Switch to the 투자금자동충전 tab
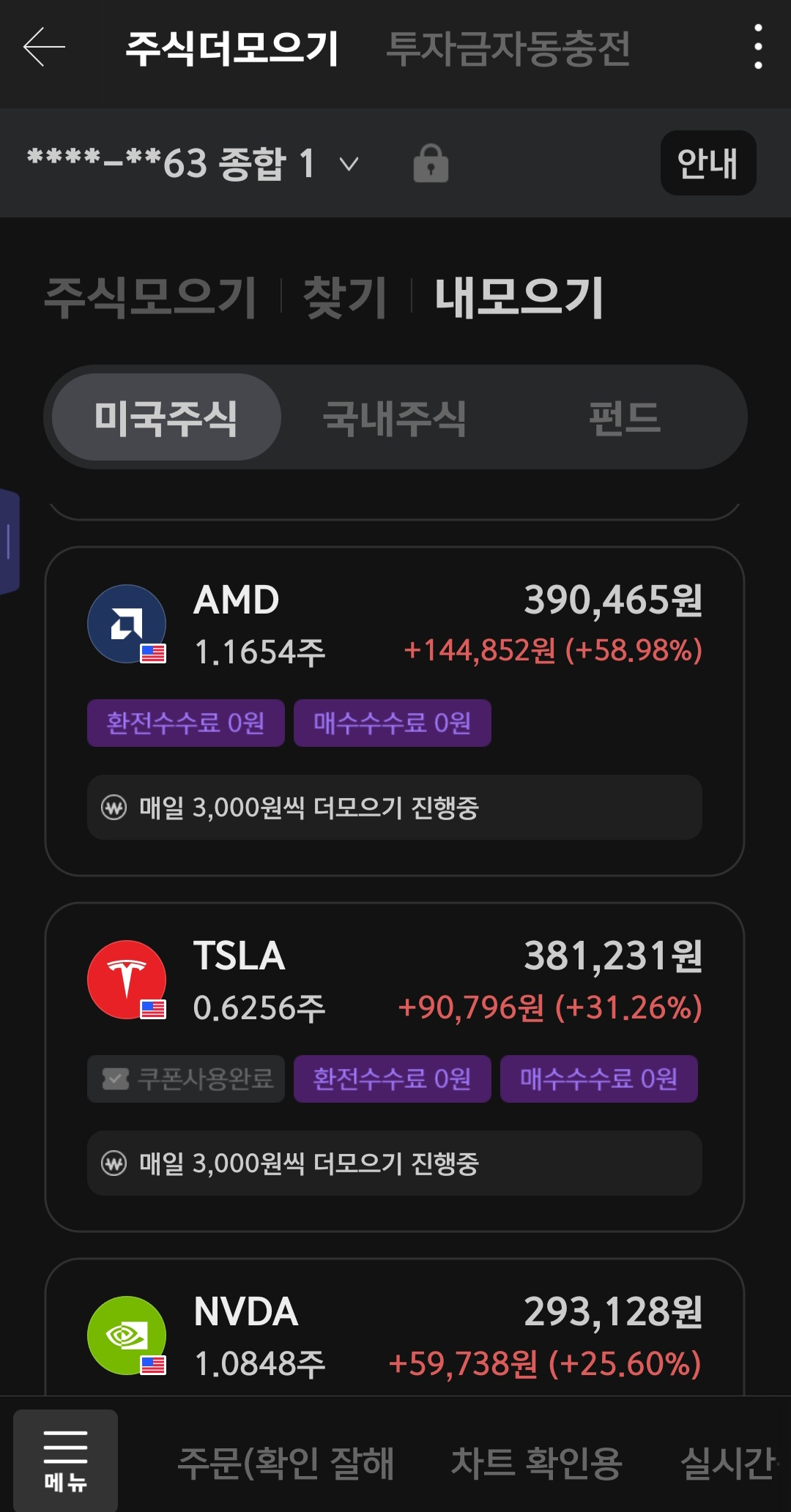The image size is (791, 1512). pos(508,48)
